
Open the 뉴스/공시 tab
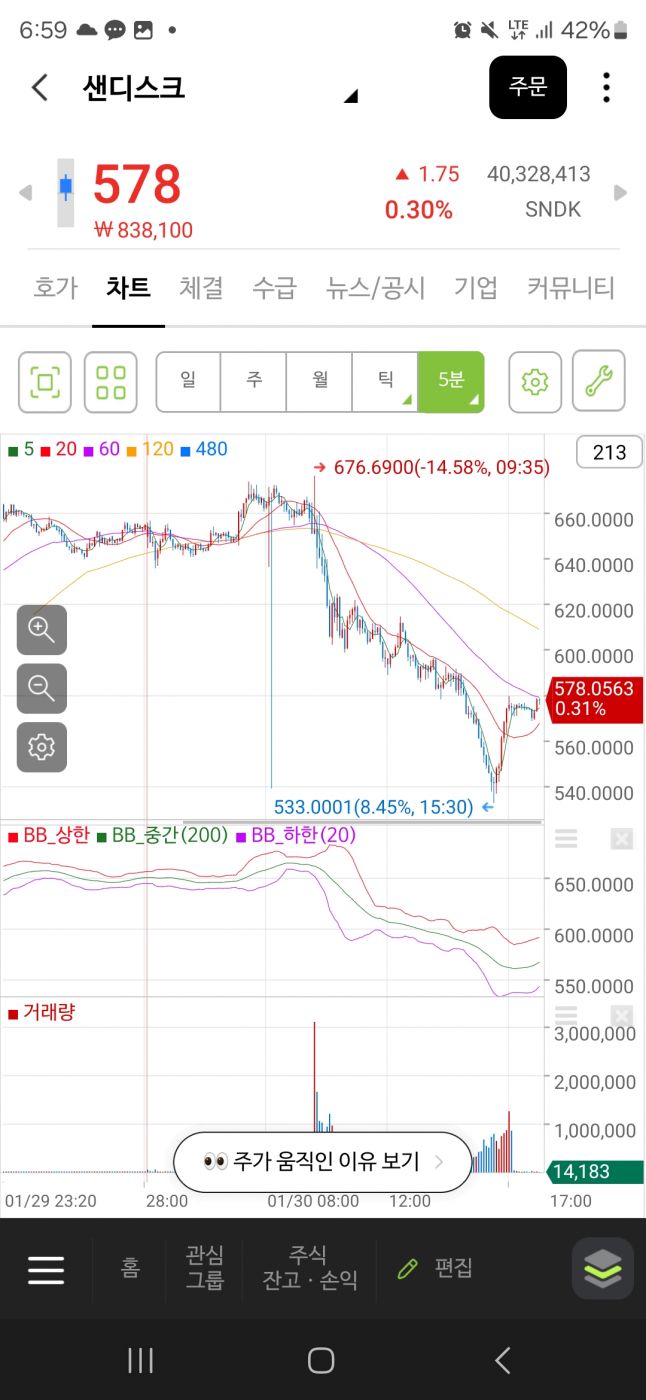[375, 288]
